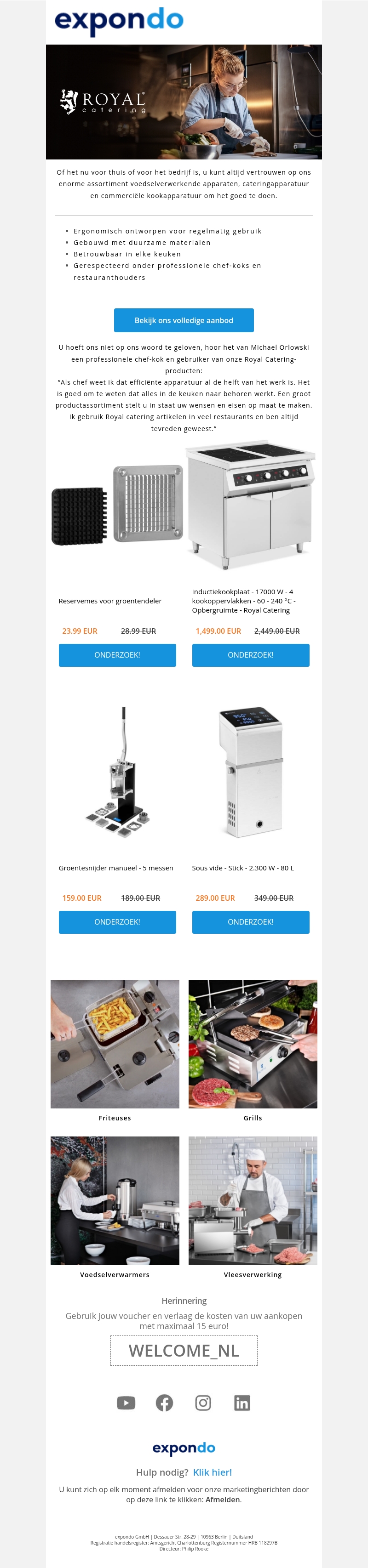
Task: Open ONDERZOEK! for the Inductiekookplaat
Action: (x=250, y=655)
